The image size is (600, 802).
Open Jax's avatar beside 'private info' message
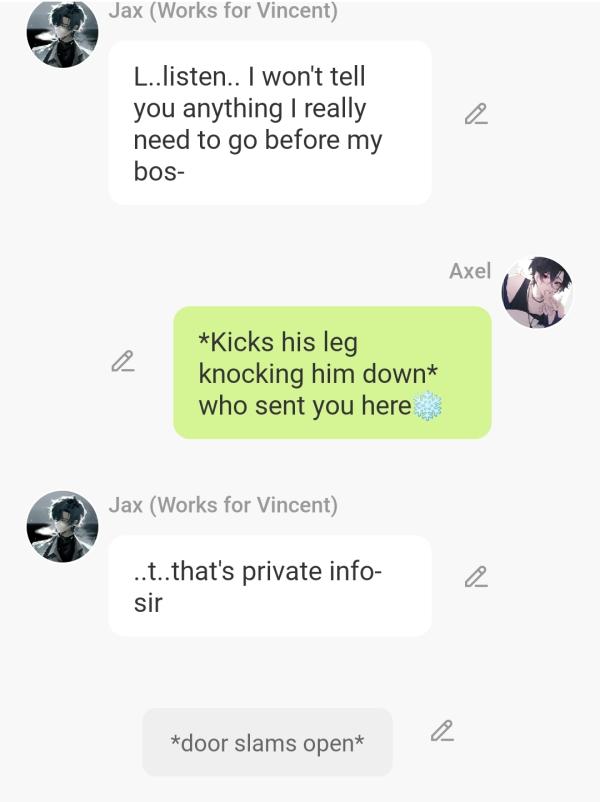[x=62, y=526]
